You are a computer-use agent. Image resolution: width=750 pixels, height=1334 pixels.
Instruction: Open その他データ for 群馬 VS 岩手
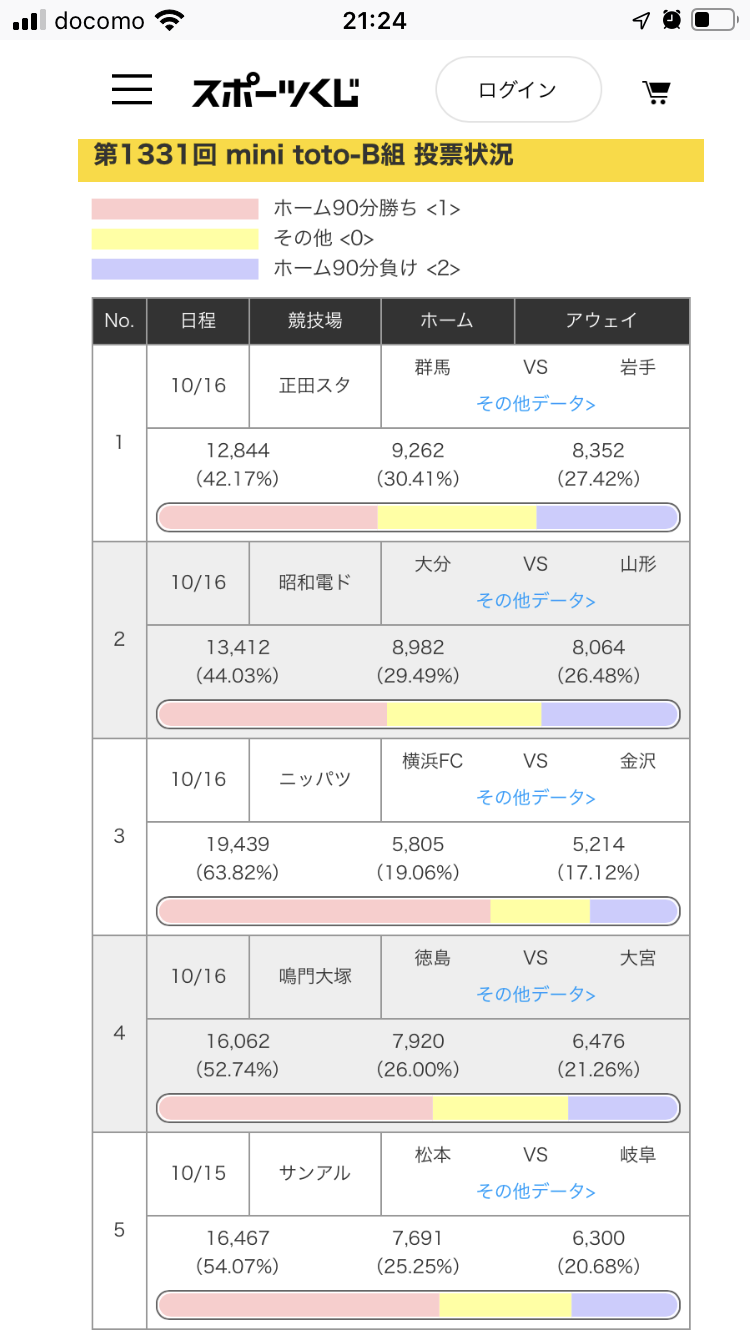click(536, 404)
